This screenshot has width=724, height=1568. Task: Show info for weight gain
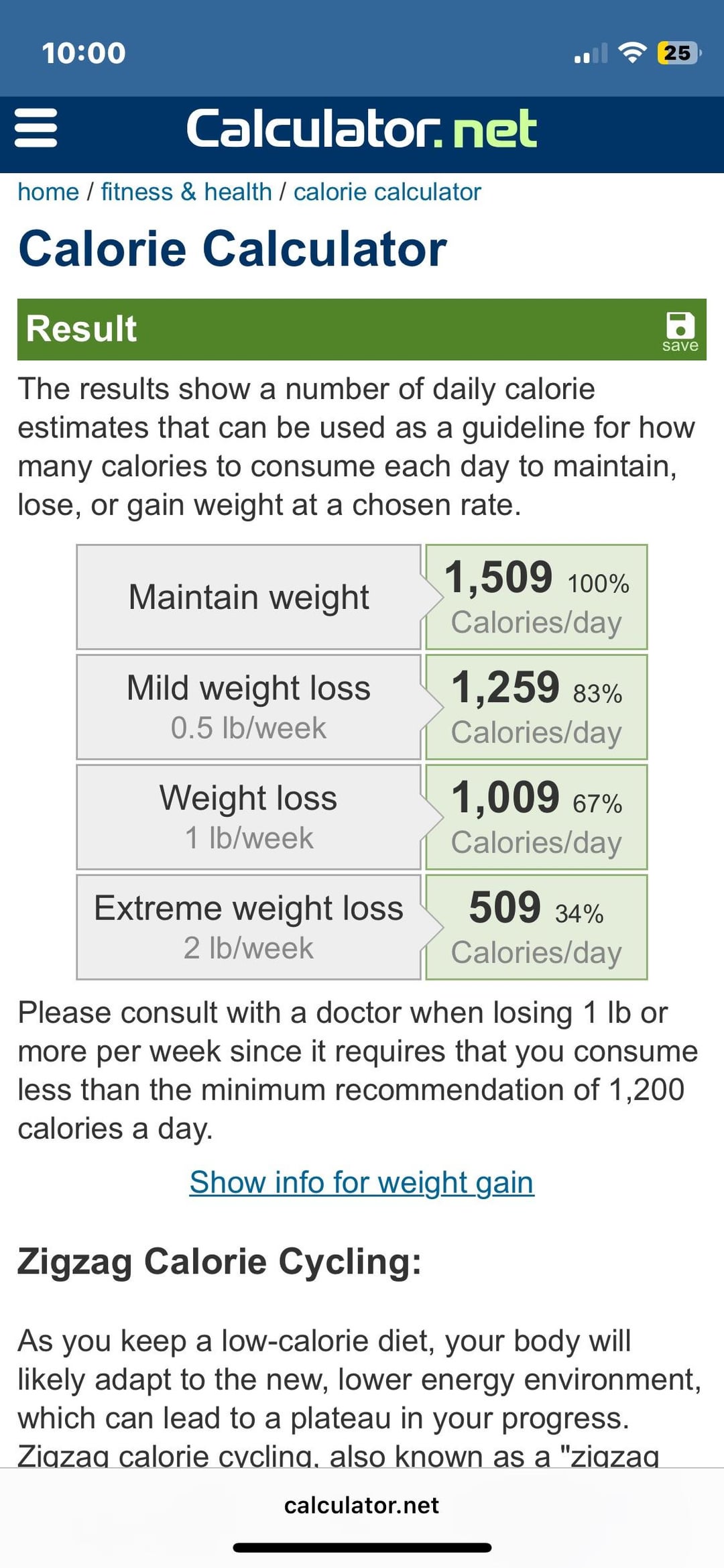click(361, 1182)
